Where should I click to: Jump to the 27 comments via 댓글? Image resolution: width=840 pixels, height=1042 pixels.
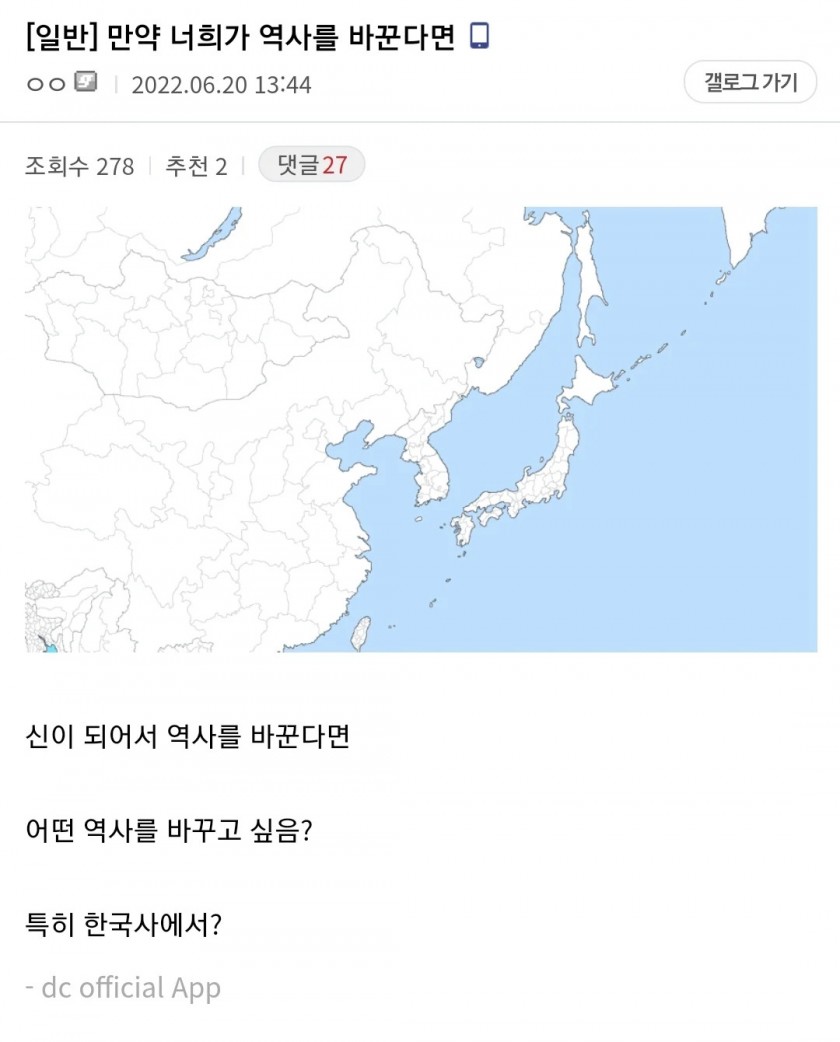(311, 165)
